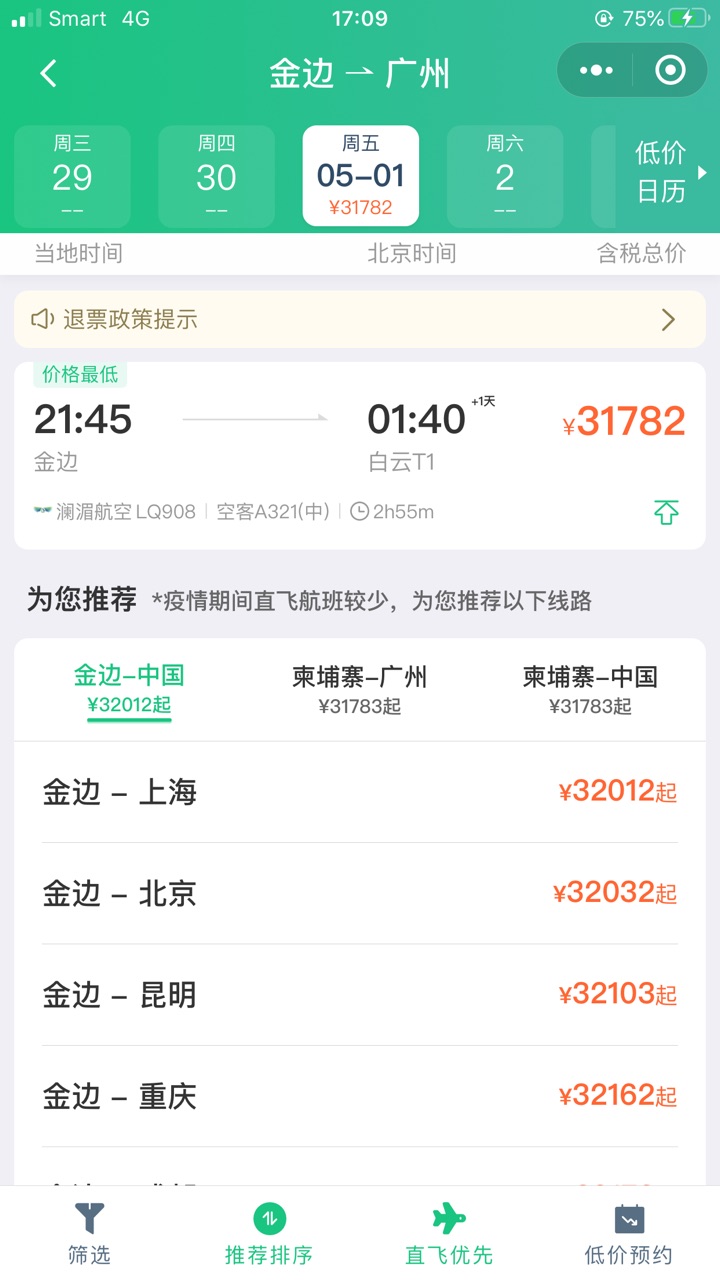Switch to the 柬埔寨-中国 route tab
Image resolution: width=720 pixels, height=1280 pixels.
590,690
